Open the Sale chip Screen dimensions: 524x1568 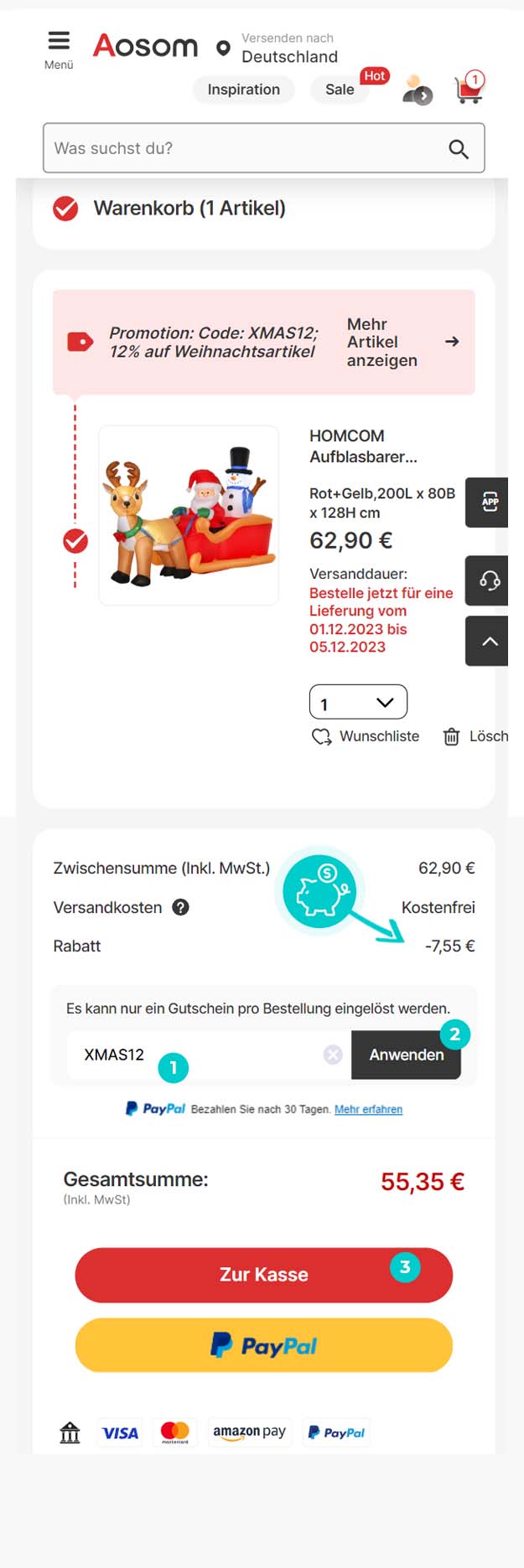pyautogui.click(x=340, y=90)
